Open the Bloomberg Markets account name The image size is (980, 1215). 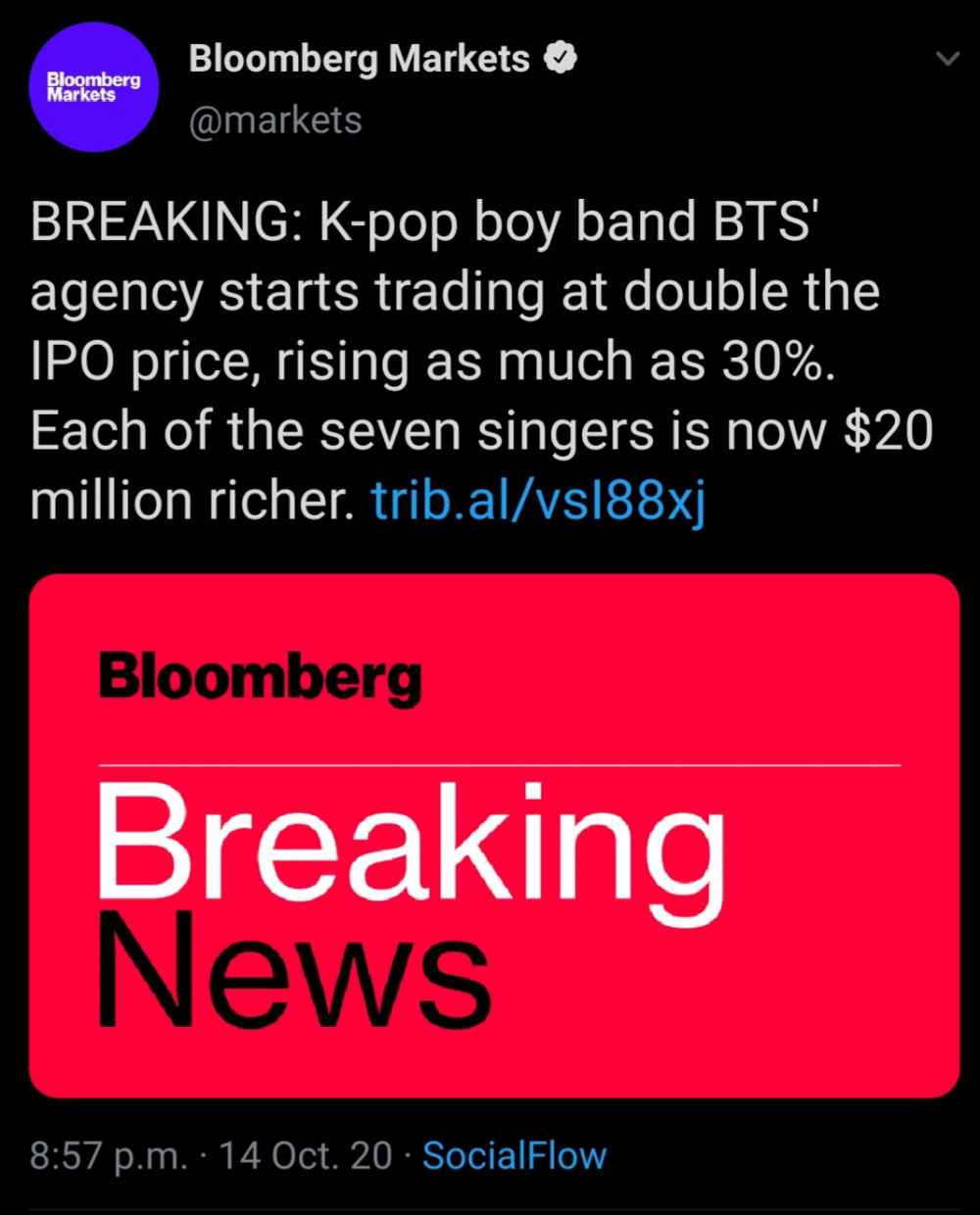(359, 59)
